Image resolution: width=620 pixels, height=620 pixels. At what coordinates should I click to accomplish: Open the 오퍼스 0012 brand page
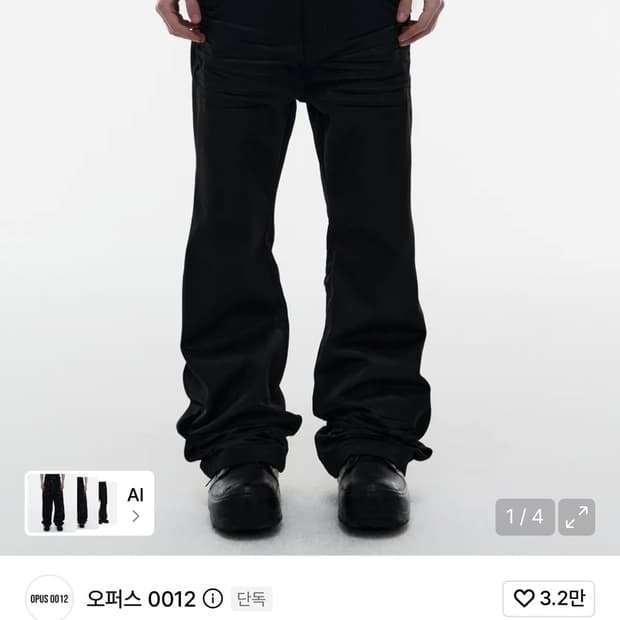(141, 599)
